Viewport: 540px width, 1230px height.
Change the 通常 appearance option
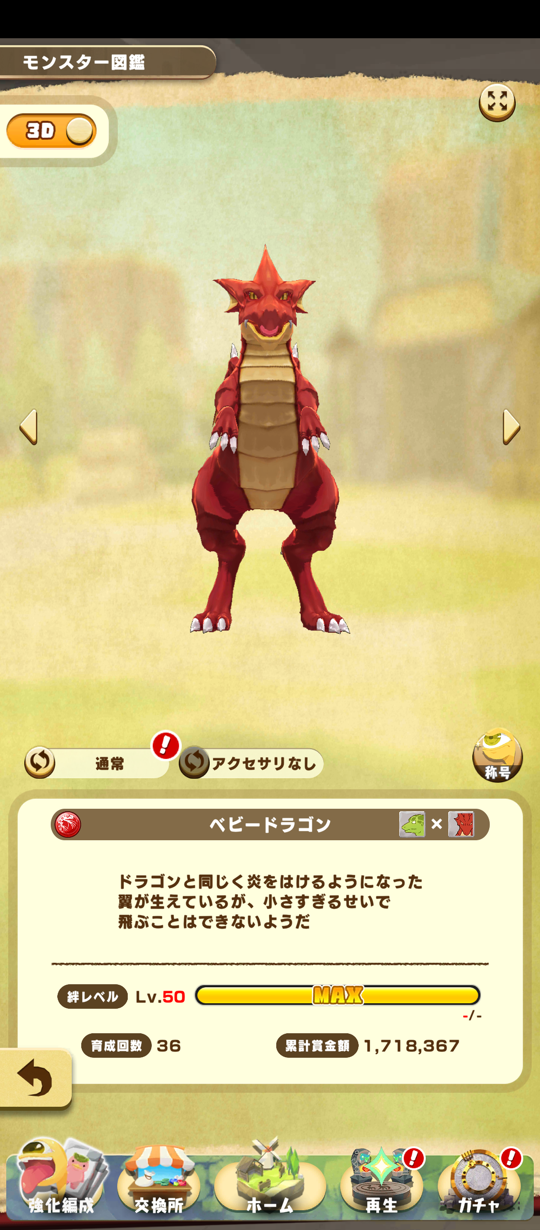tap(97, 763)
